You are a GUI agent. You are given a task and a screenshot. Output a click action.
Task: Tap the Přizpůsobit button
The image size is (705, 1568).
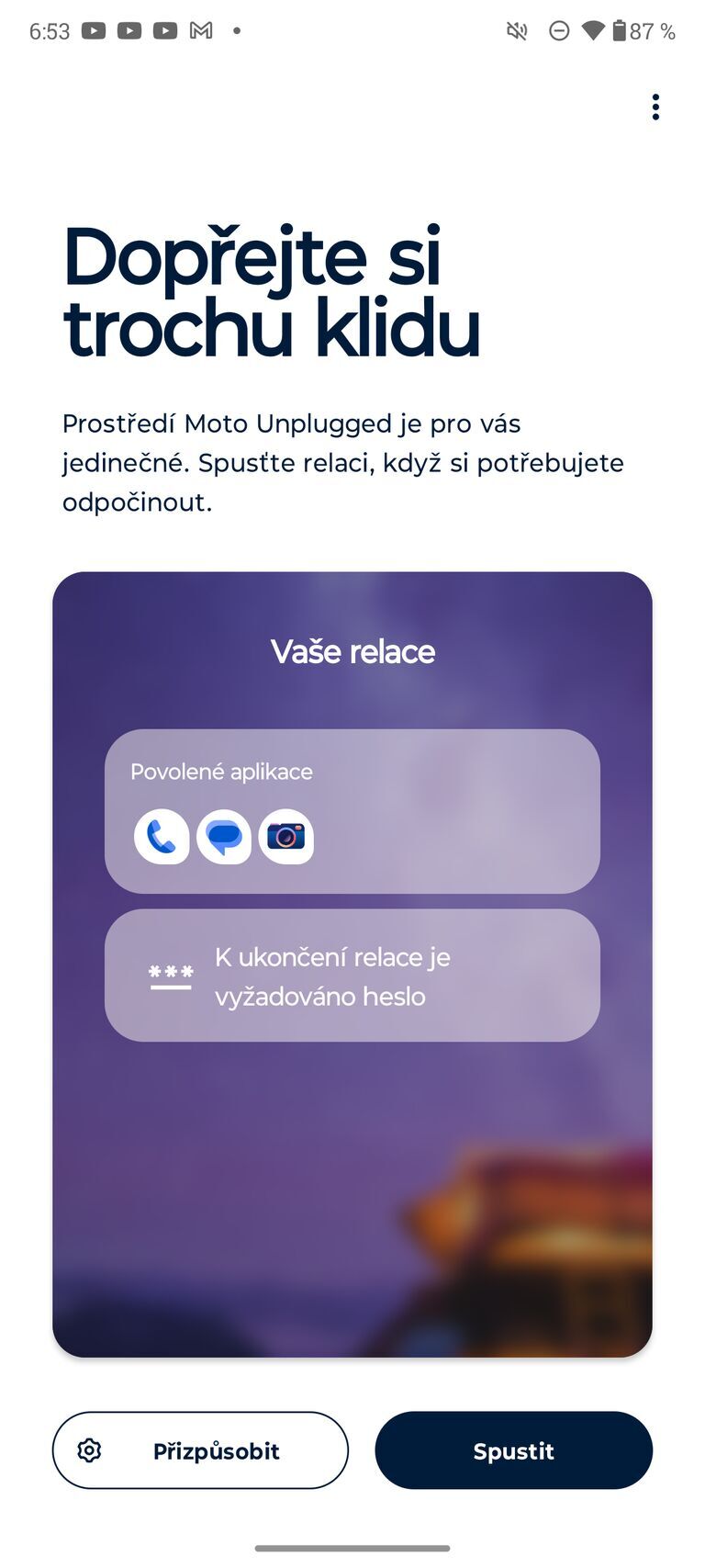coord(200,1450)
